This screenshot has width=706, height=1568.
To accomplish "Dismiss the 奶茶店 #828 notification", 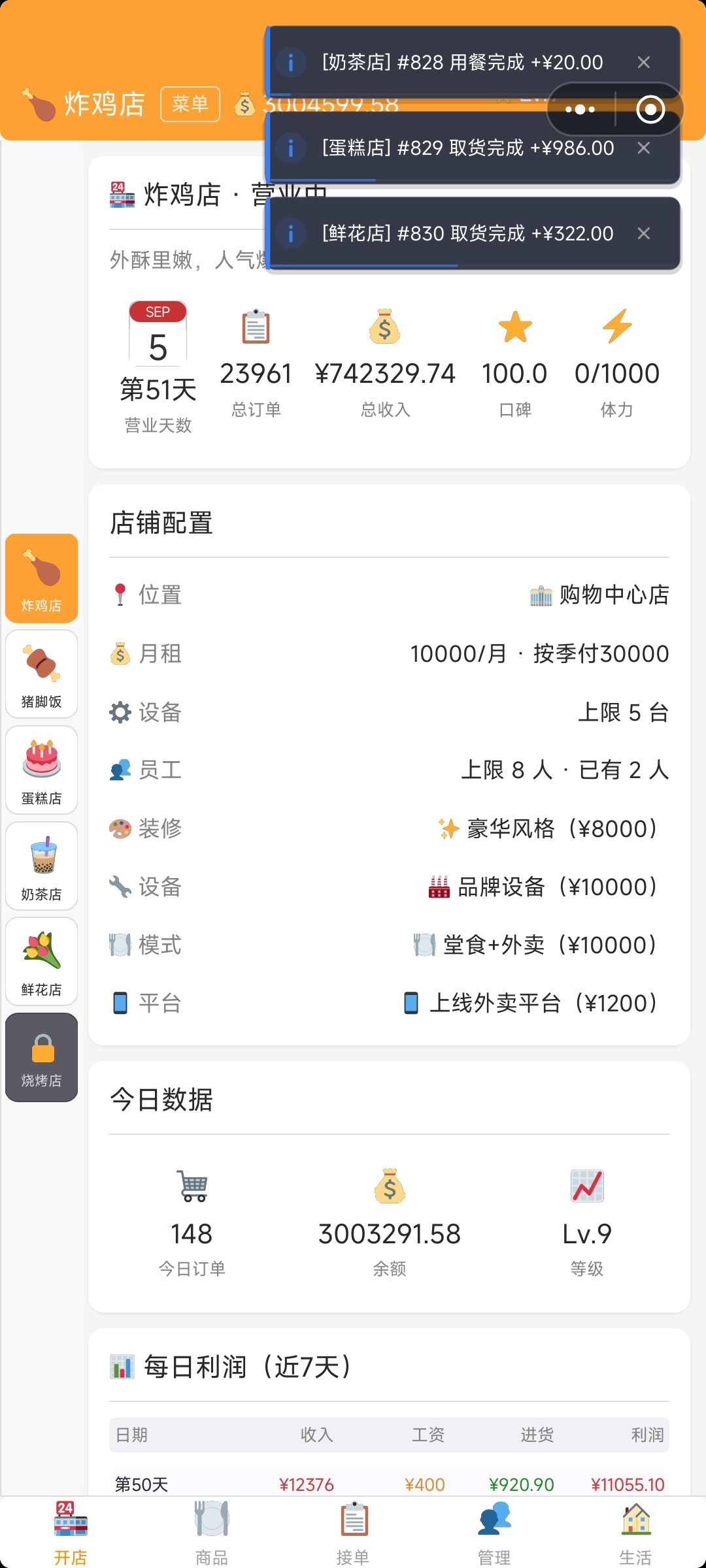I will [x=643, y=62].
